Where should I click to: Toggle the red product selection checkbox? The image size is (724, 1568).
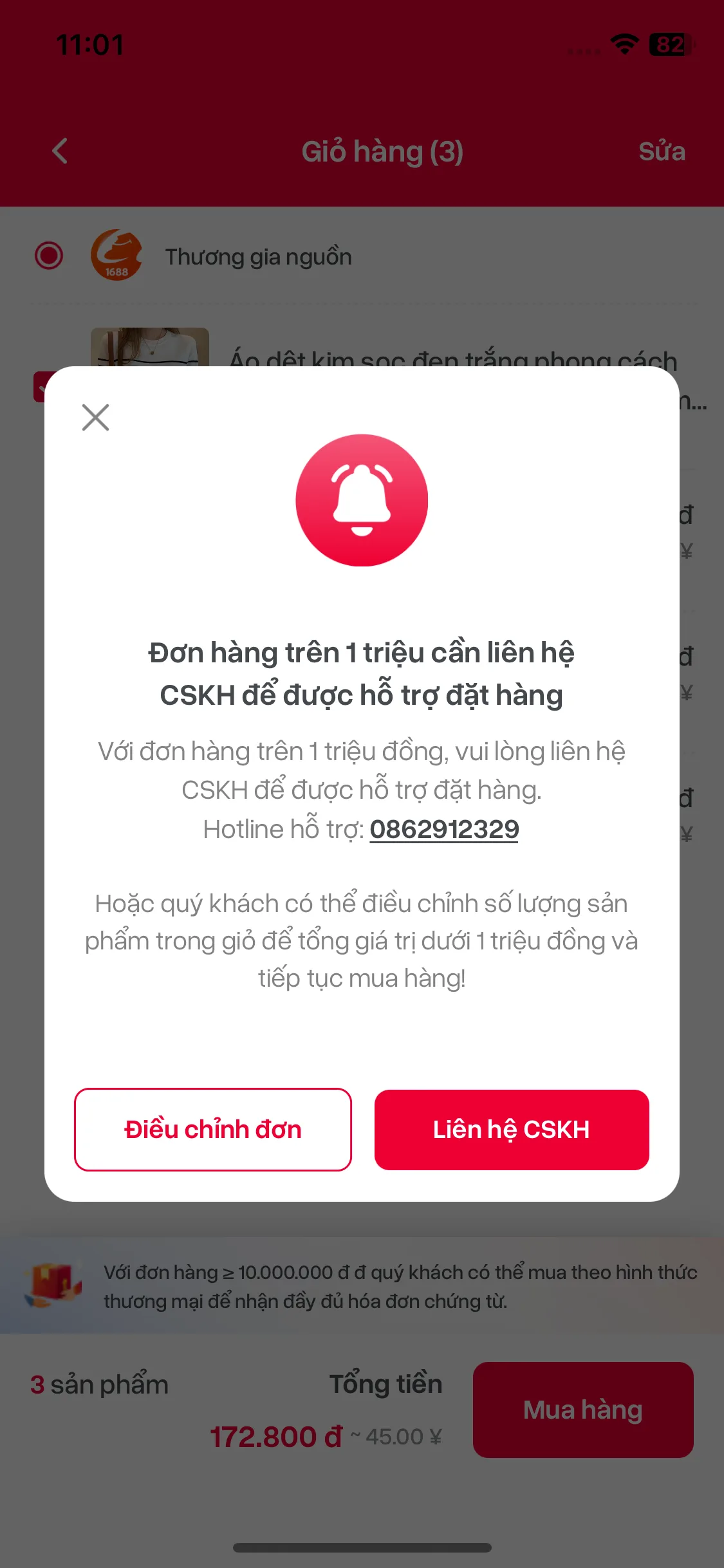click(x=42, y=386)
